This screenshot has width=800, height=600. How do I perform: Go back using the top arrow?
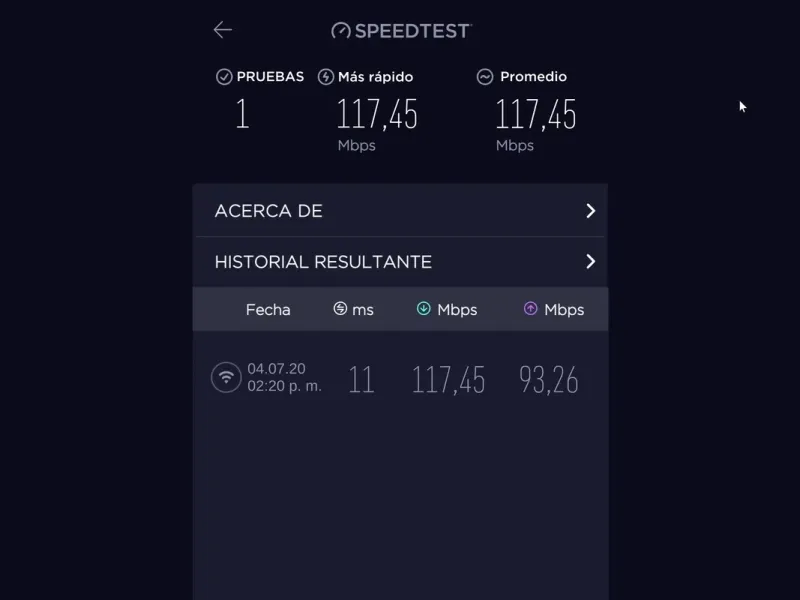pyautogui.click(x=222, y=30)
